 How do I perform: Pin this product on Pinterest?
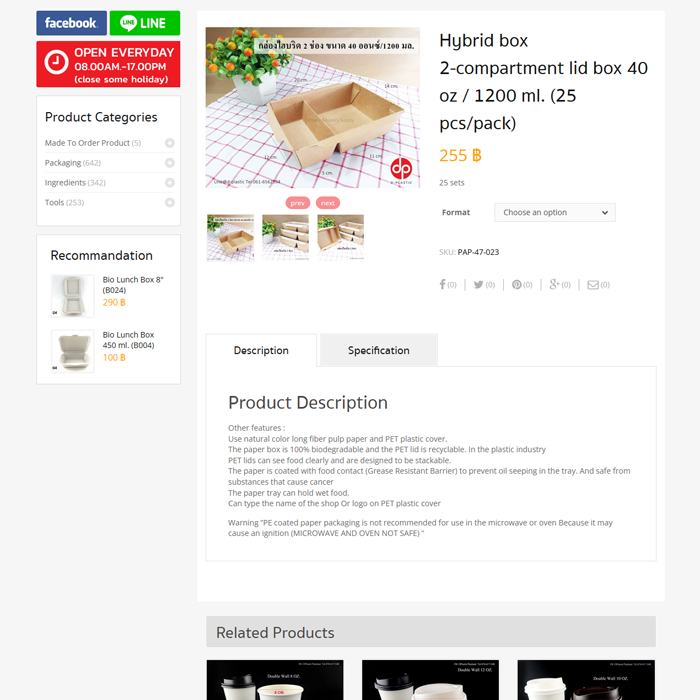tap(521, 285)
